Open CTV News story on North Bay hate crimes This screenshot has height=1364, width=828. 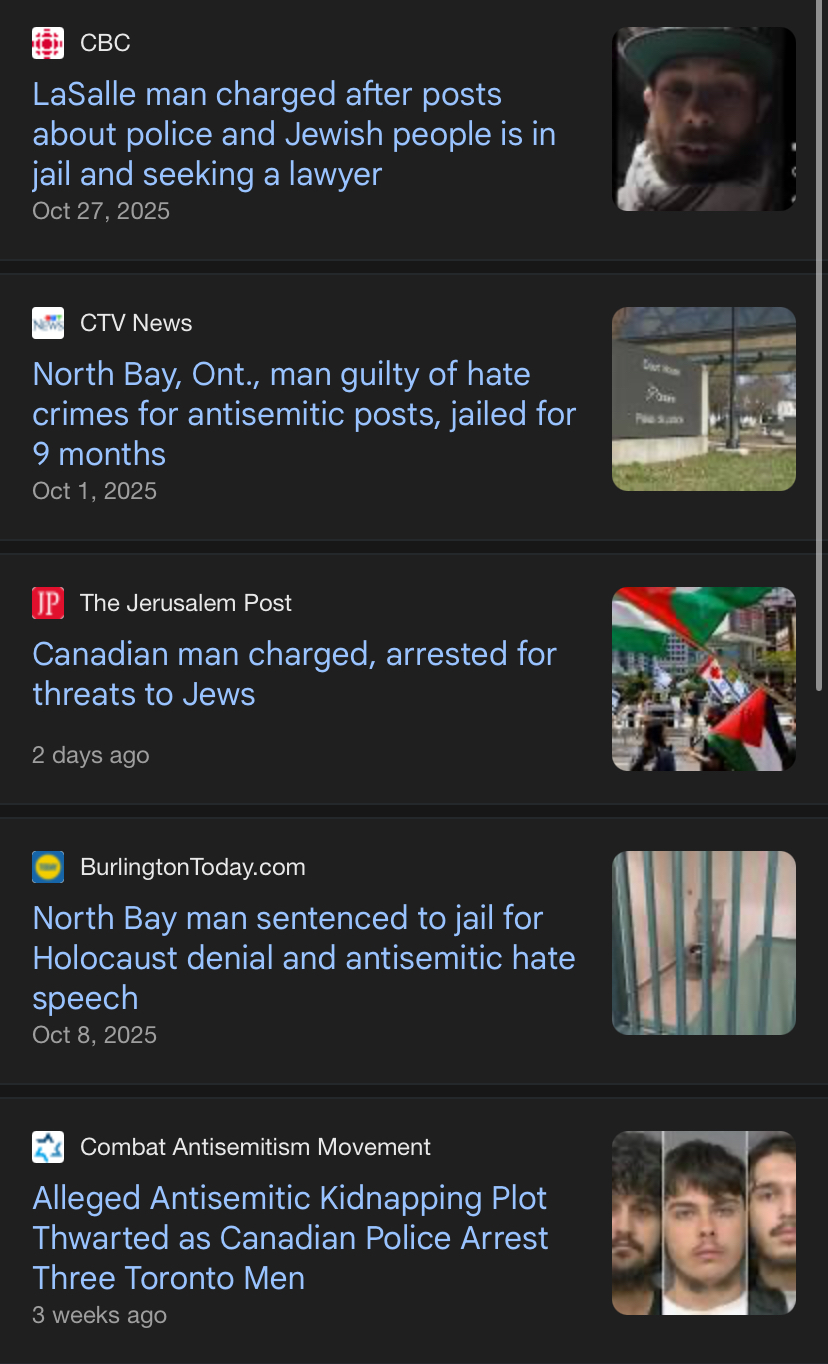pos(304,414)
